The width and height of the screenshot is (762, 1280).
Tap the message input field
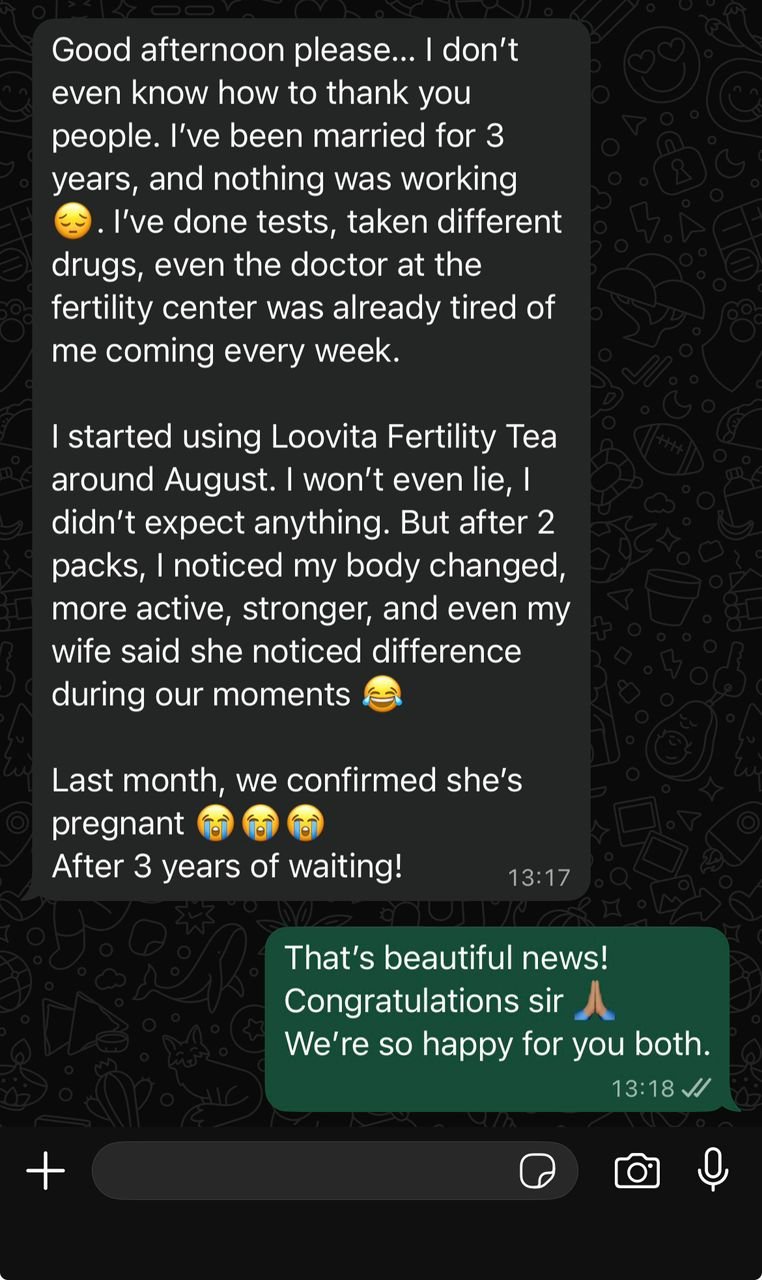(300, 1170)
